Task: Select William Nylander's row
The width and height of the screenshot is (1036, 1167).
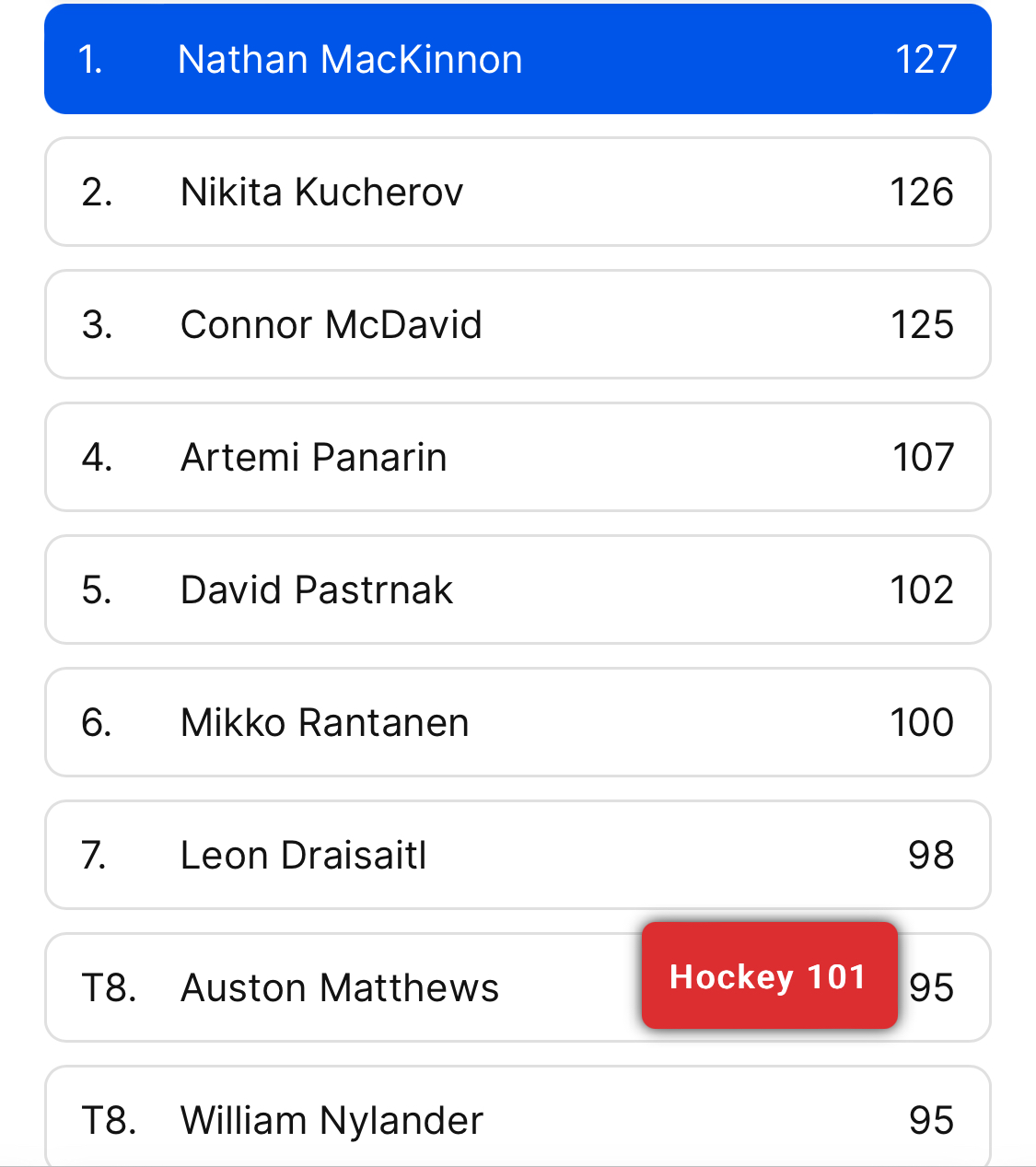Action: [x=518, y=1119]
